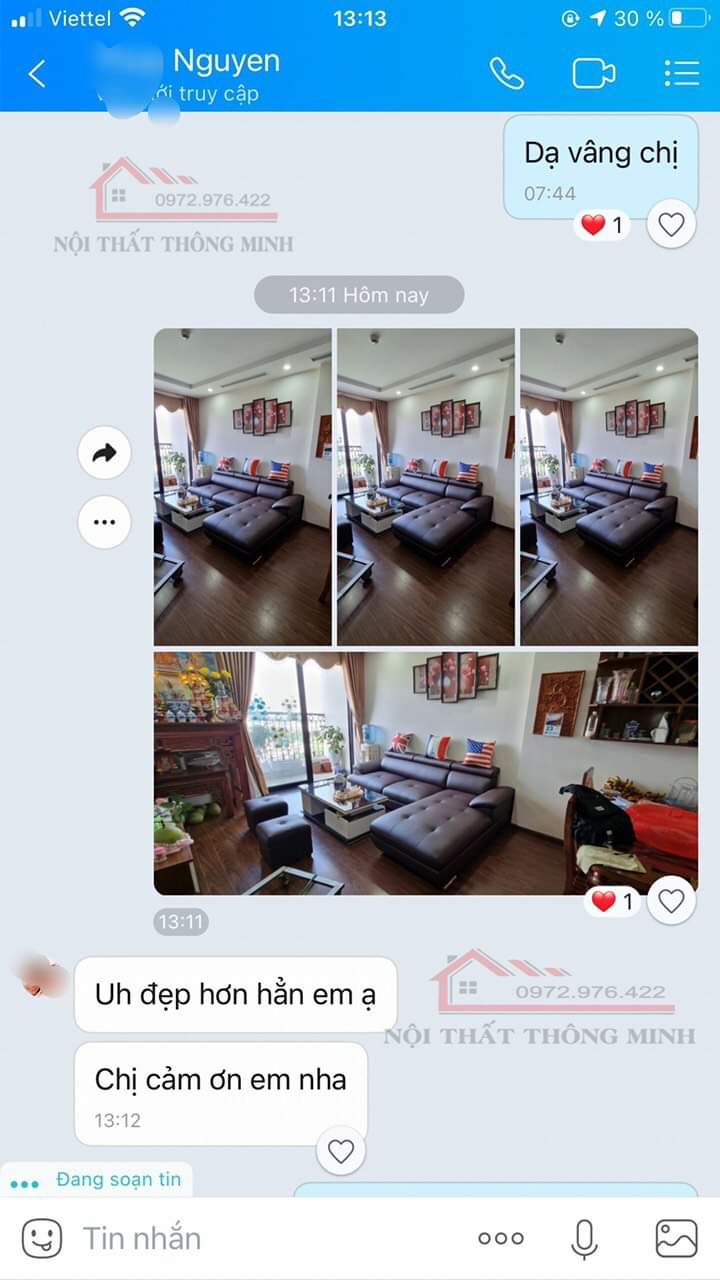
Task: View the middle sofa photo in the top row
Action: coord(426,486)
